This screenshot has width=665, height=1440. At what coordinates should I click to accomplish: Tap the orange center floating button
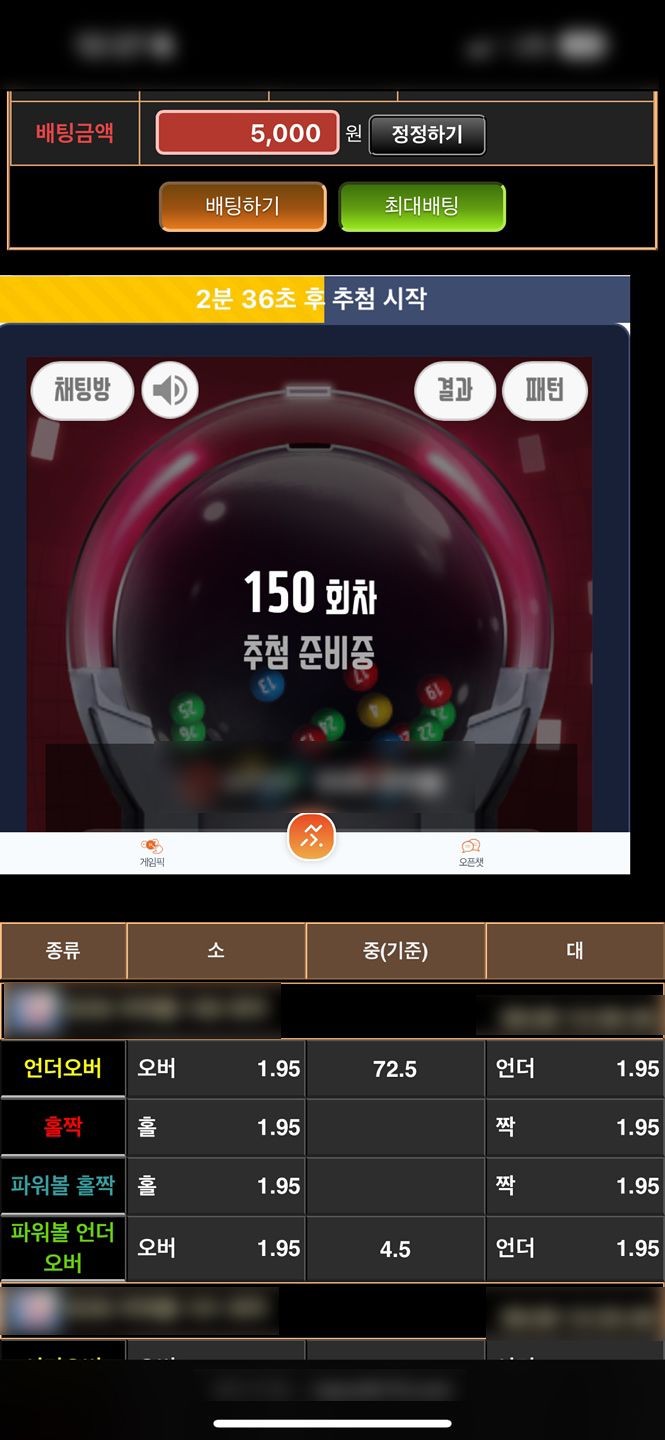click(x=312, y=837)
